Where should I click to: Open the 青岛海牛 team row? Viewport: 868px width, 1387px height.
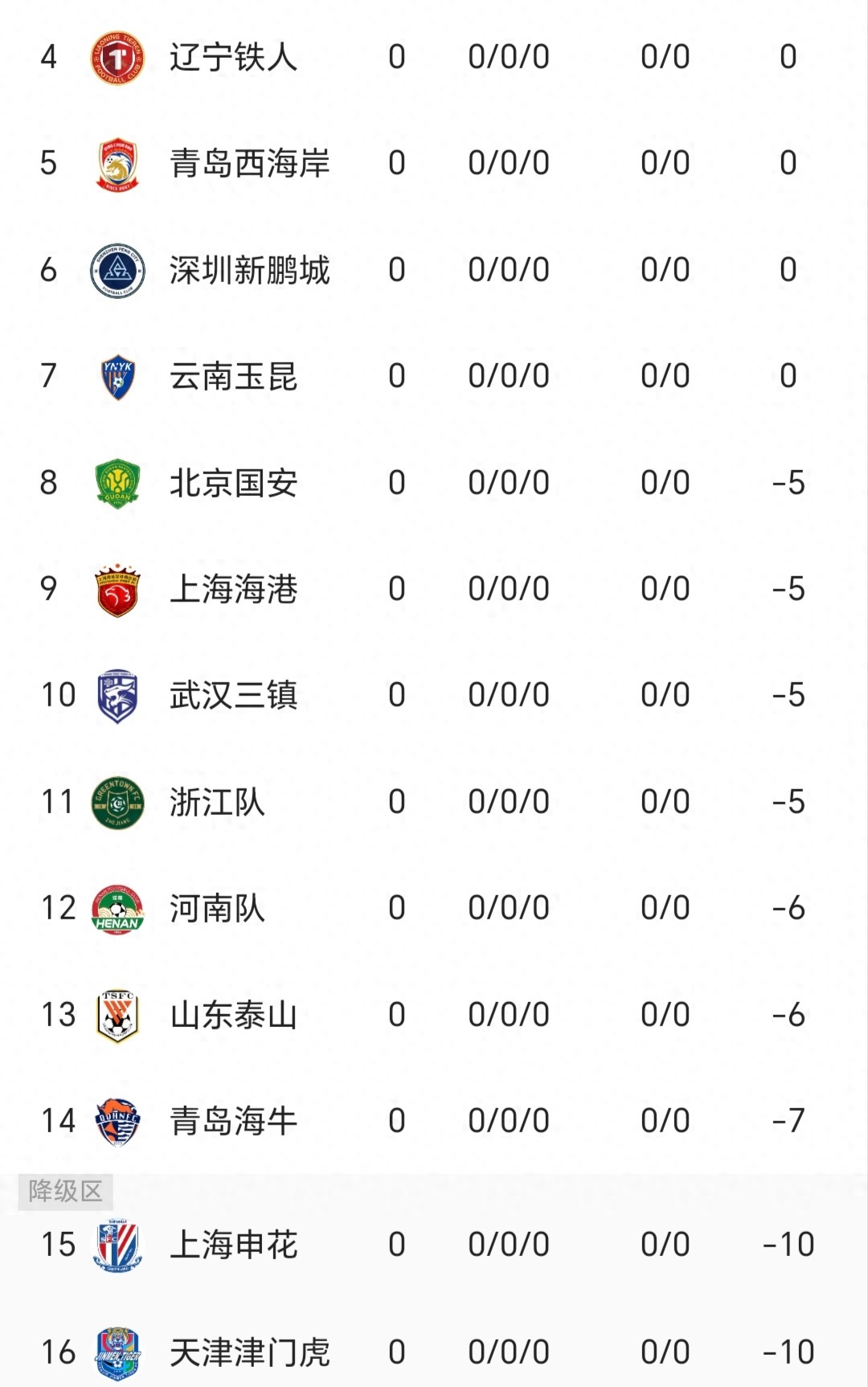coord(233,1121)
